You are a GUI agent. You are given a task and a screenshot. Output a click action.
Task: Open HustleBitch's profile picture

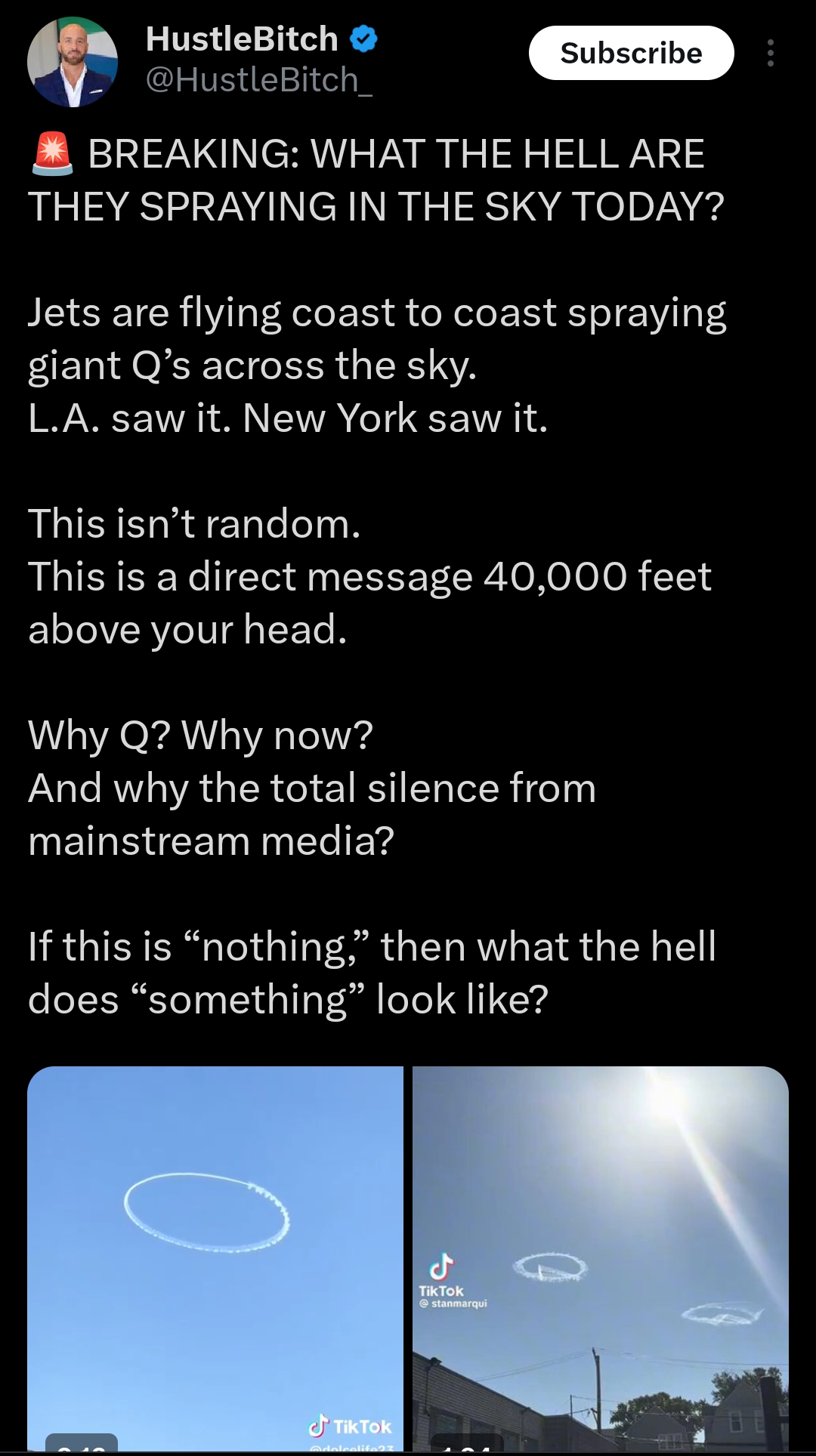pyautogui.click(x=73, y=61)
